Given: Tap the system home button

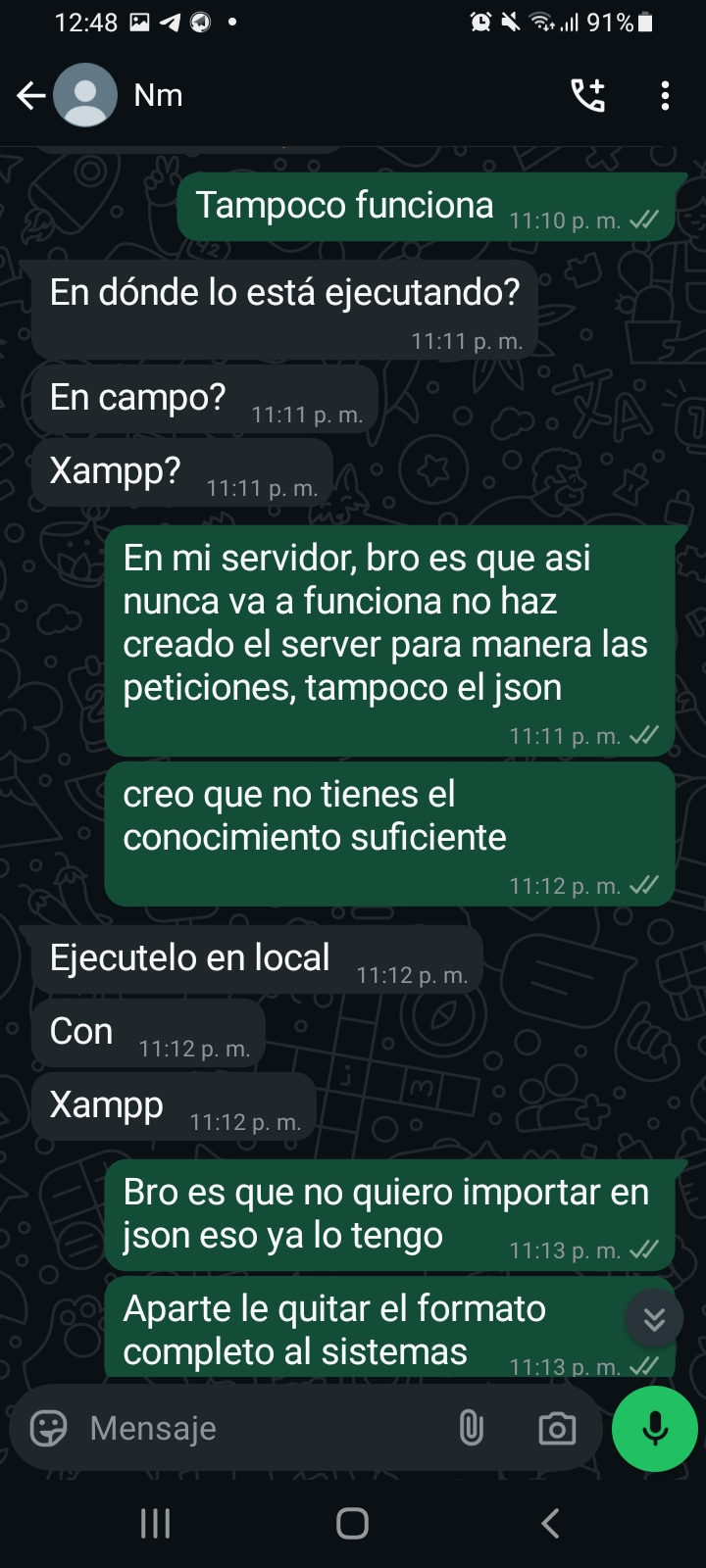Looking at the screenshot, I should 352,1523.
